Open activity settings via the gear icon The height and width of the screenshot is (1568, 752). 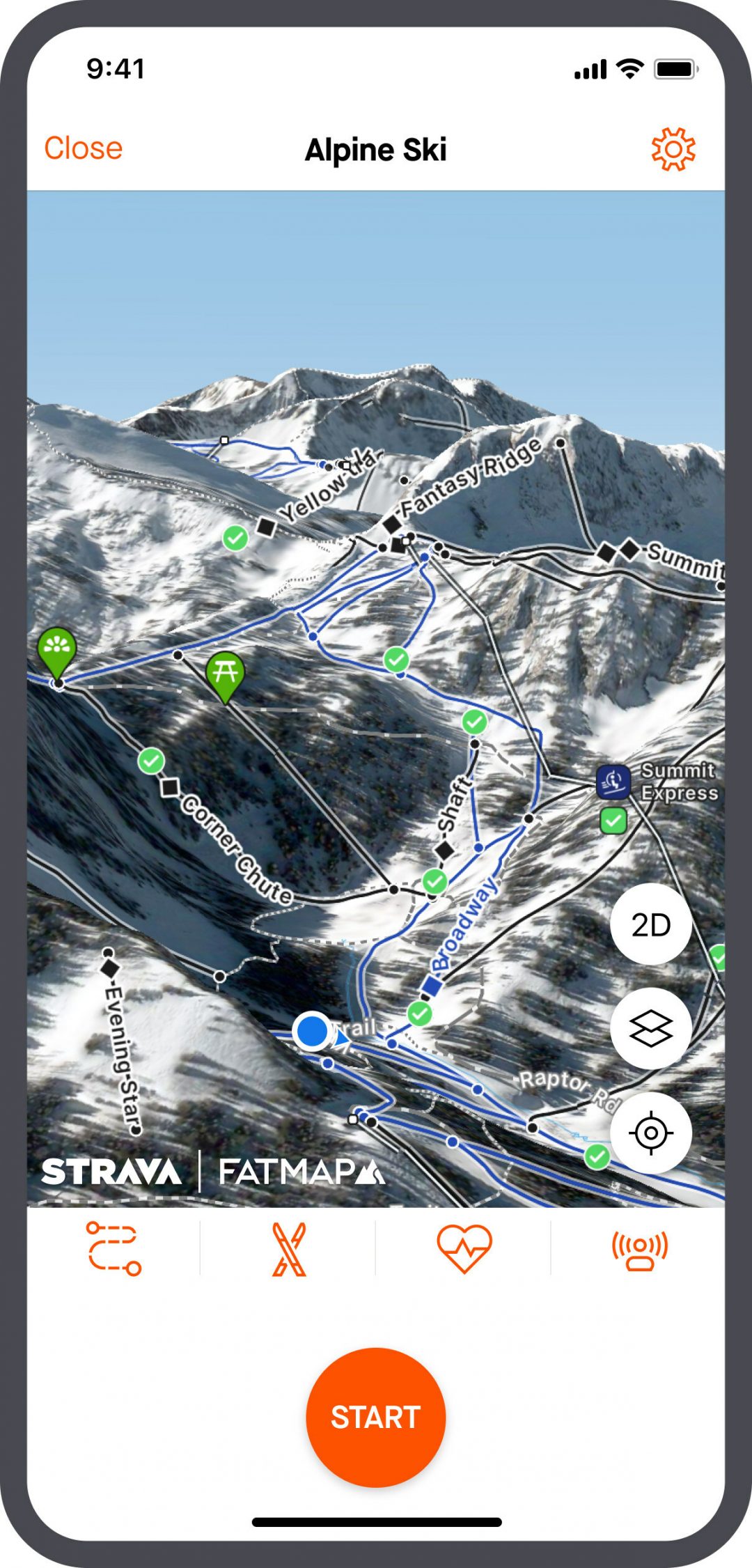(674, 147)
